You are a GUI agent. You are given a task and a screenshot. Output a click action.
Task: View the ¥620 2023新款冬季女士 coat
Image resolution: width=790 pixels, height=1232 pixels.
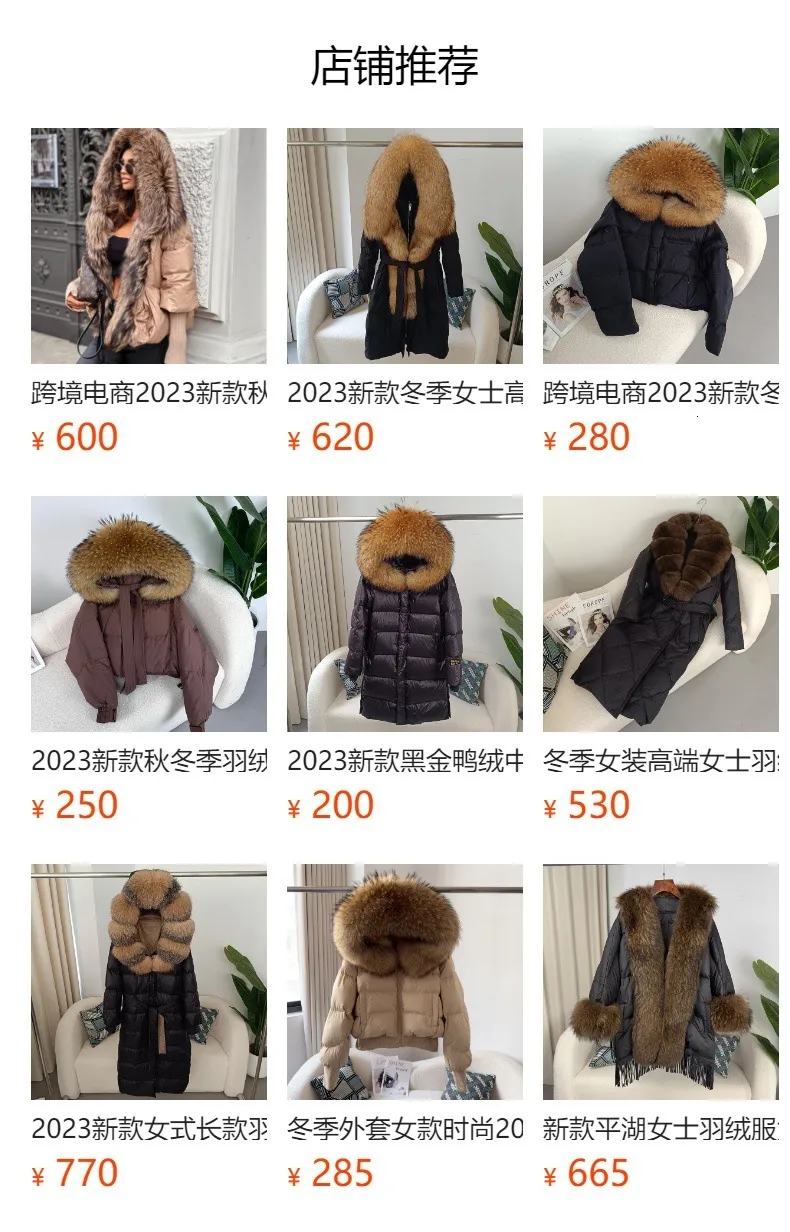click(405, 246)
